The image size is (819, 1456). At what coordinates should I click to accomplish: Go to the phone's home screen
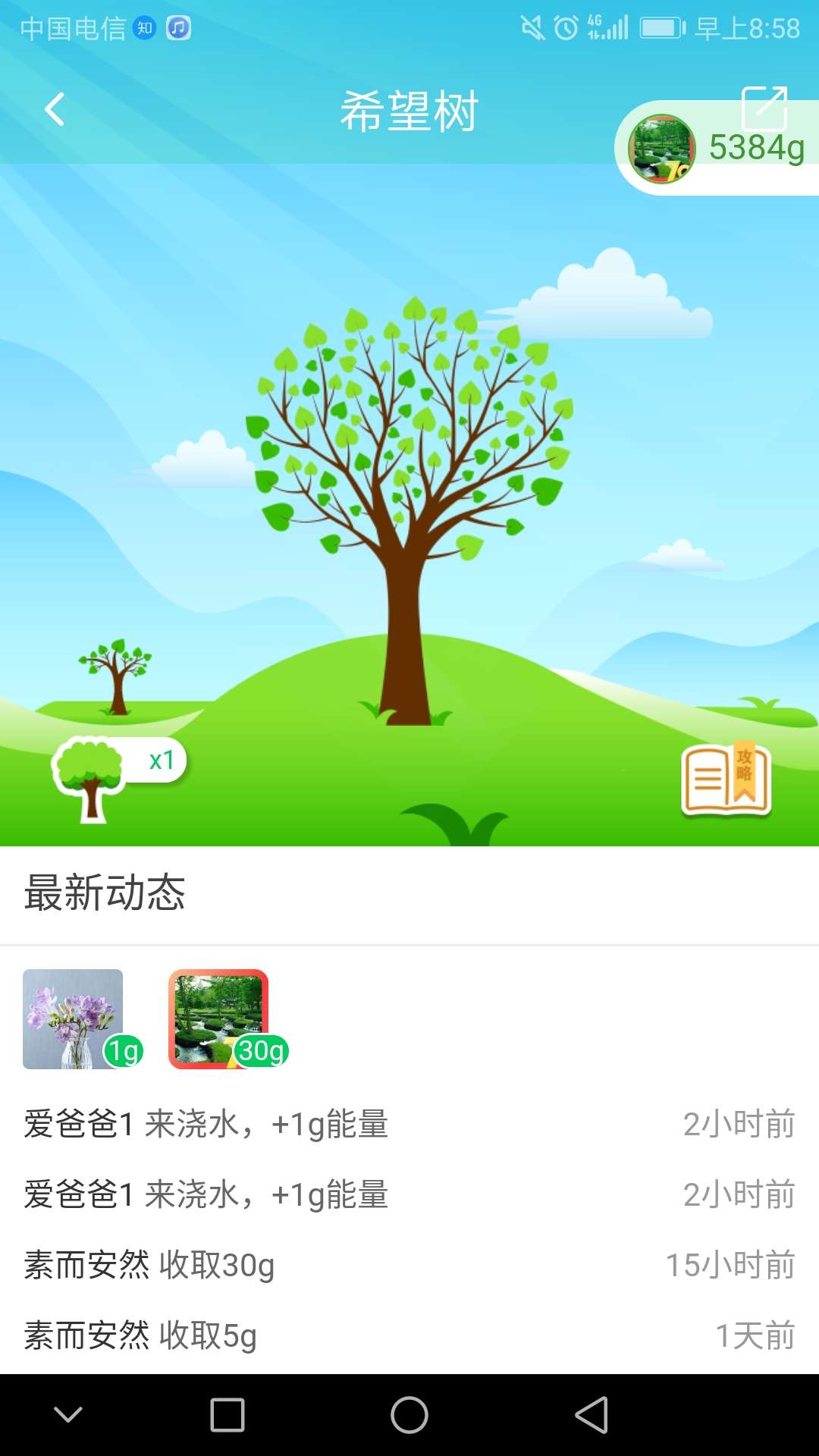pos(409,1415)
